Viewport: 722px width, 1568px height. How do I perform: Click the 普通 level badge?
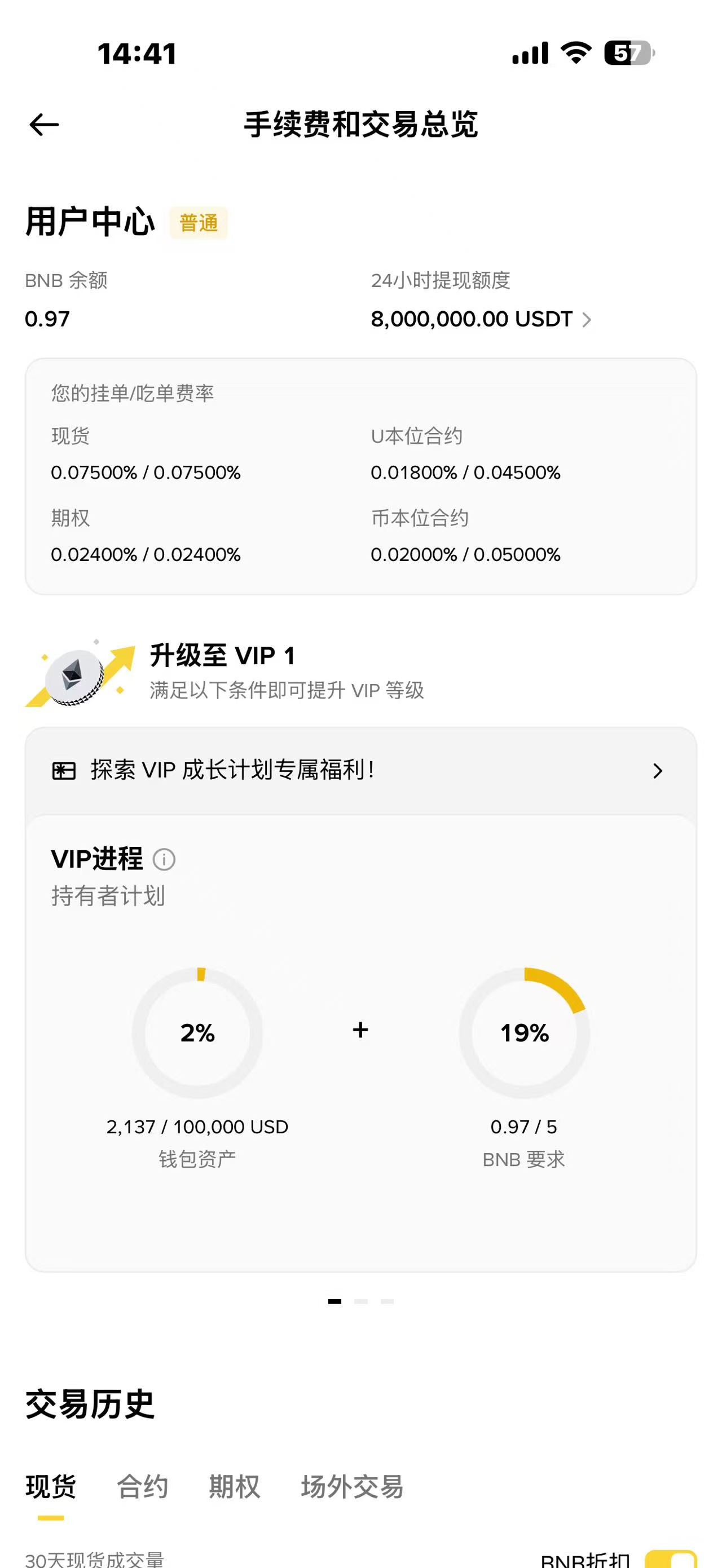point(199,223)
